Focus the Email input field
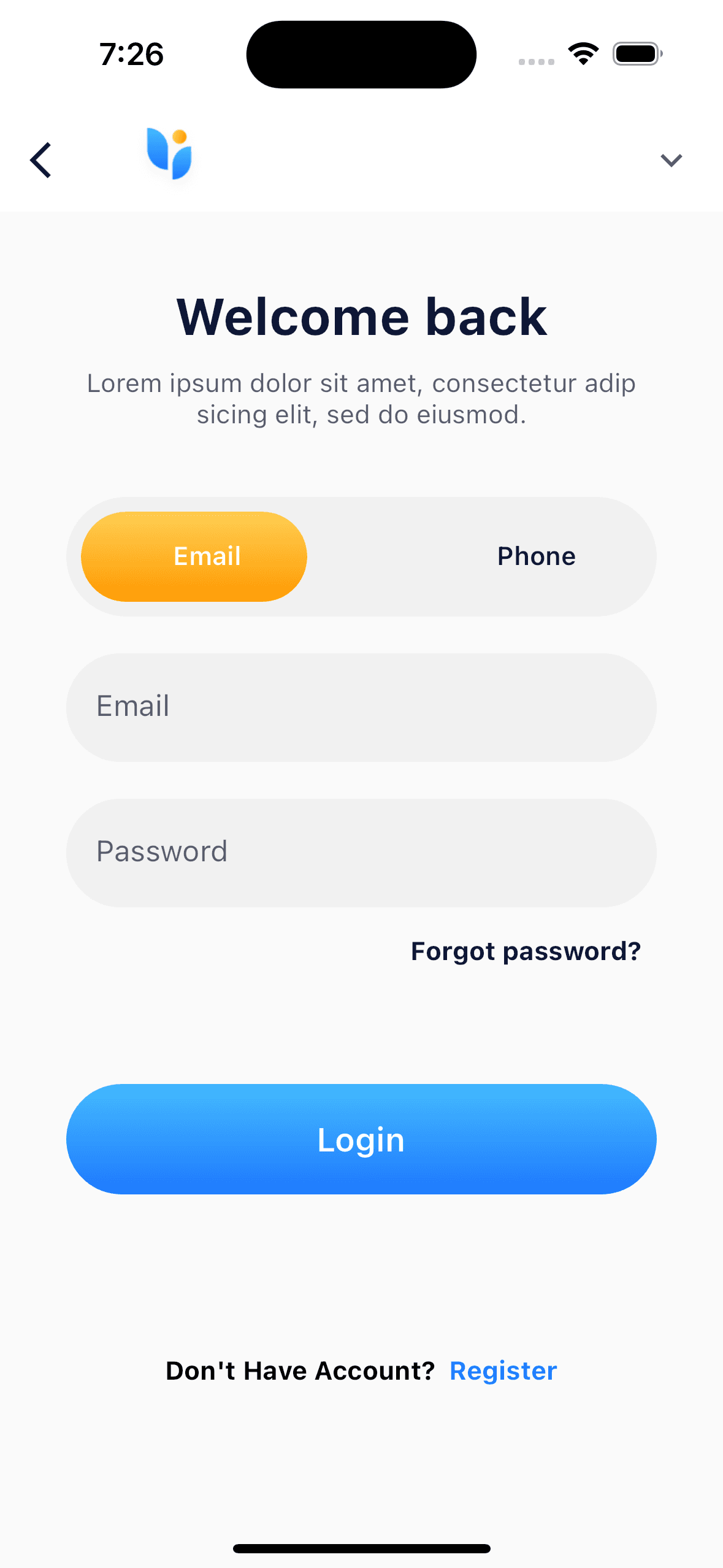The width and height of the screenshot is (723, 1568). [x=361, y=707]
